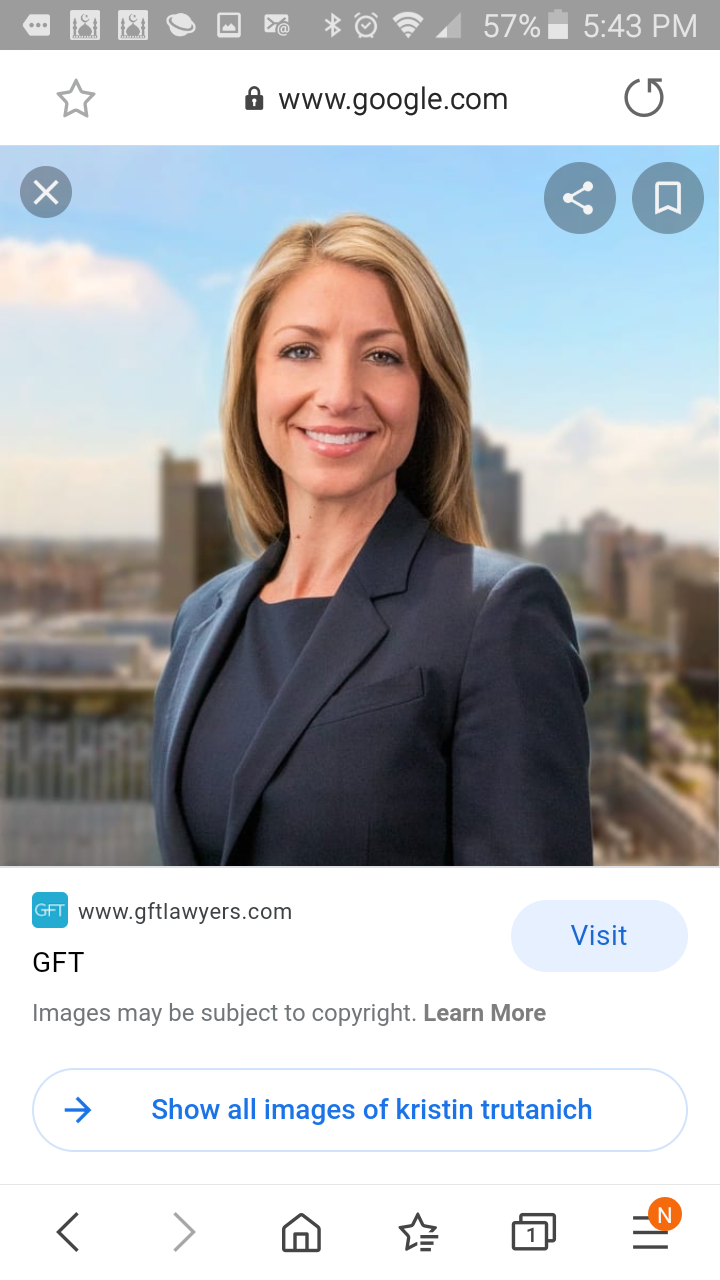Open the bookmarks list

pos(417,1232)
